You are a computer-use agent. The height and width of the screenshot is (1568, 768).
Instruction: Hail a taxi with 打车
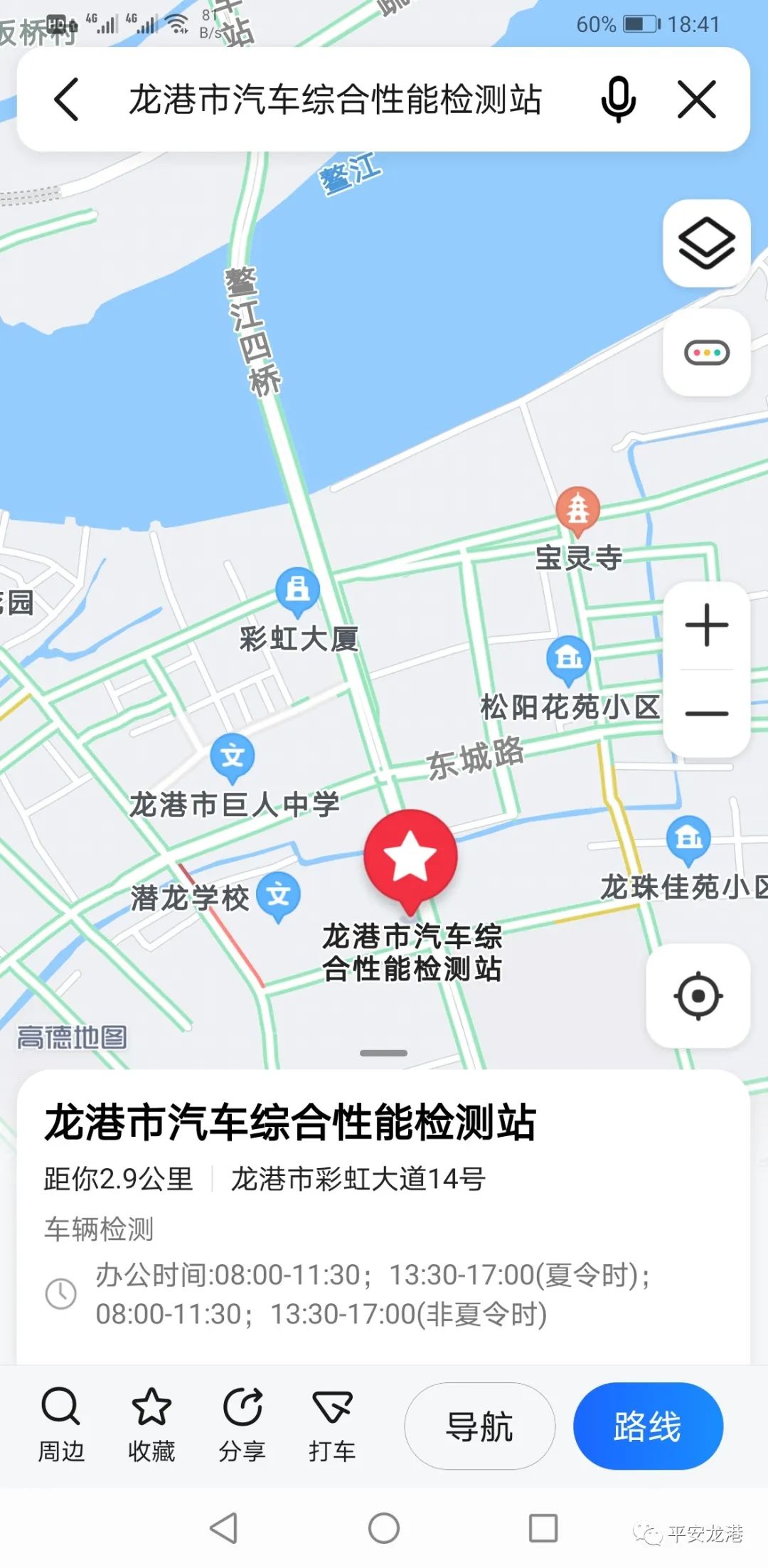click(332, 1425)
